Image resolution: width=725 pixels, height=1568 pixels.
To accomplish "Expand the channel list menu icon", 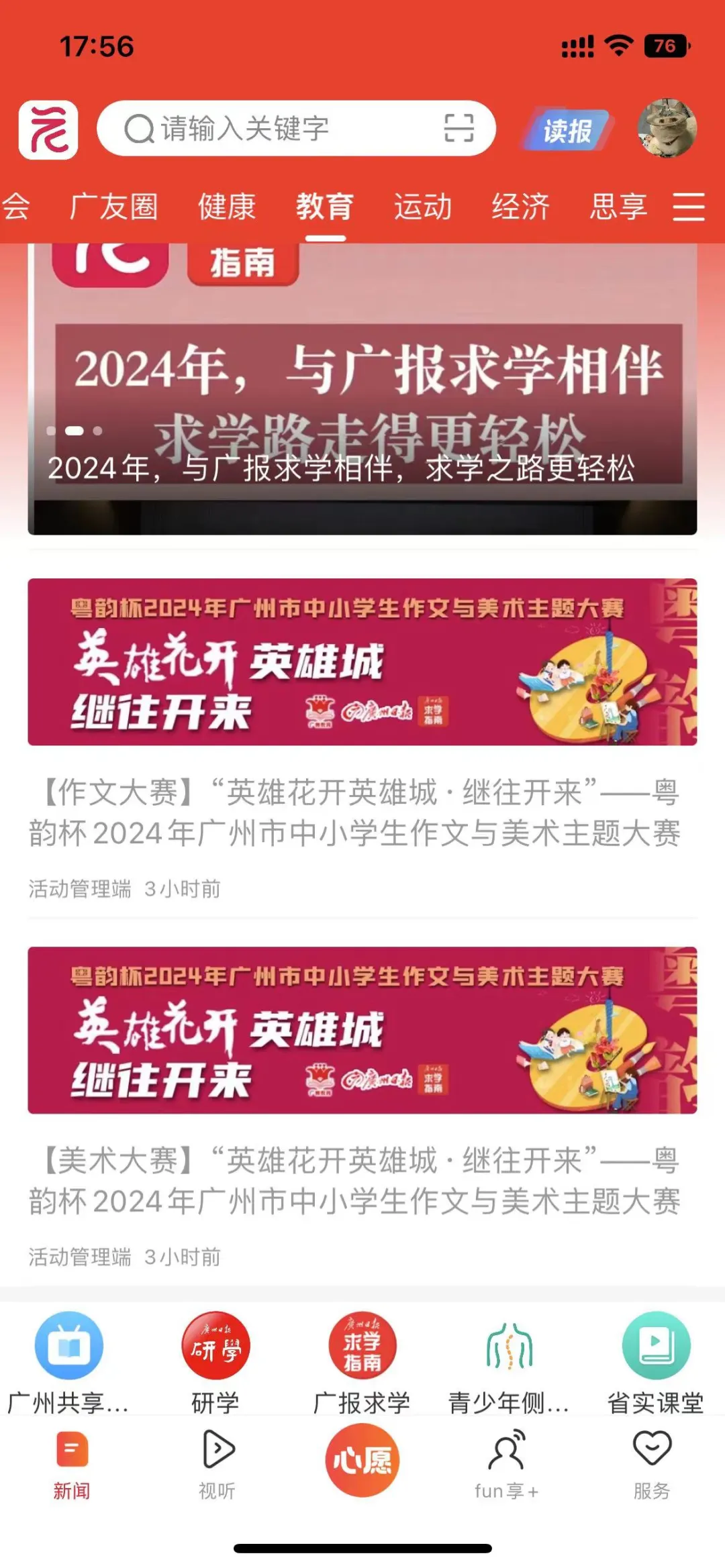I will point(689,207).
